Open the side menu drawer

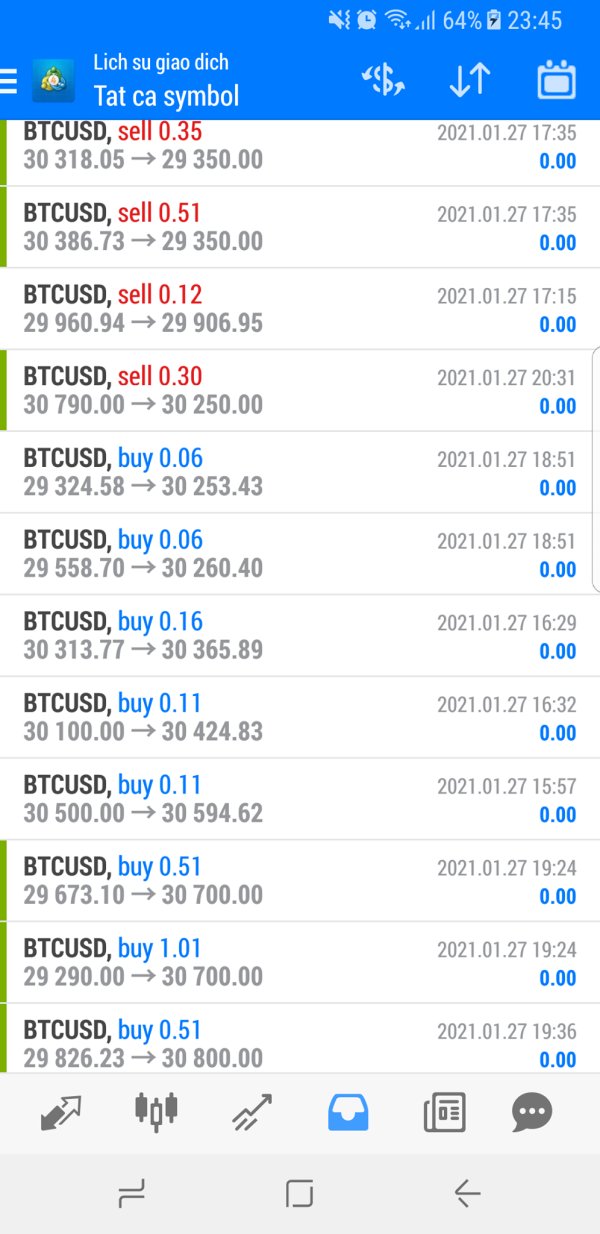tap(10, 81)
